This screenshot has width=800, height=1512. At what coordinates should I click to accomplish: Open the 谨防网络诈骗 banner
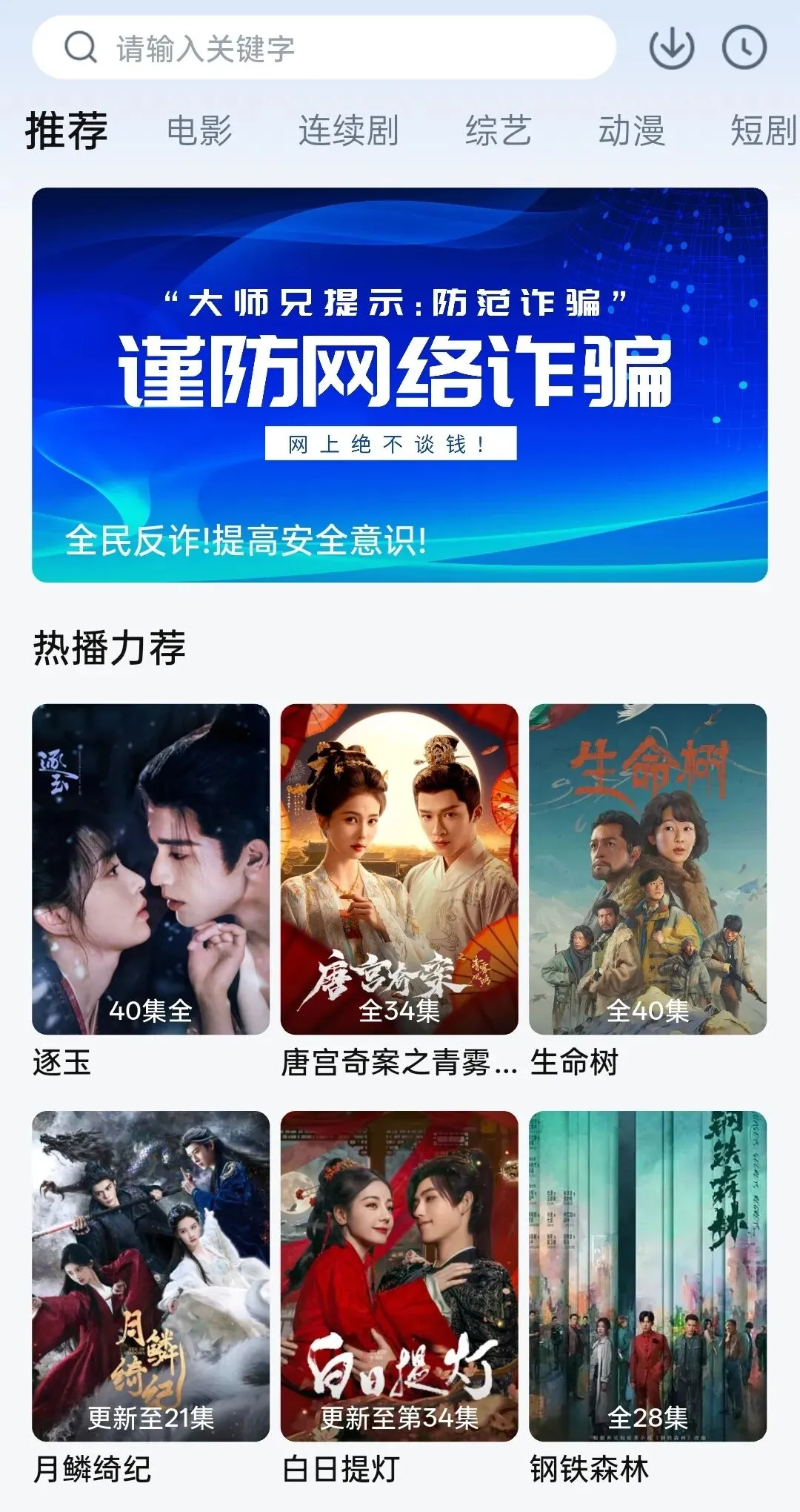click(x=400, y=385)
